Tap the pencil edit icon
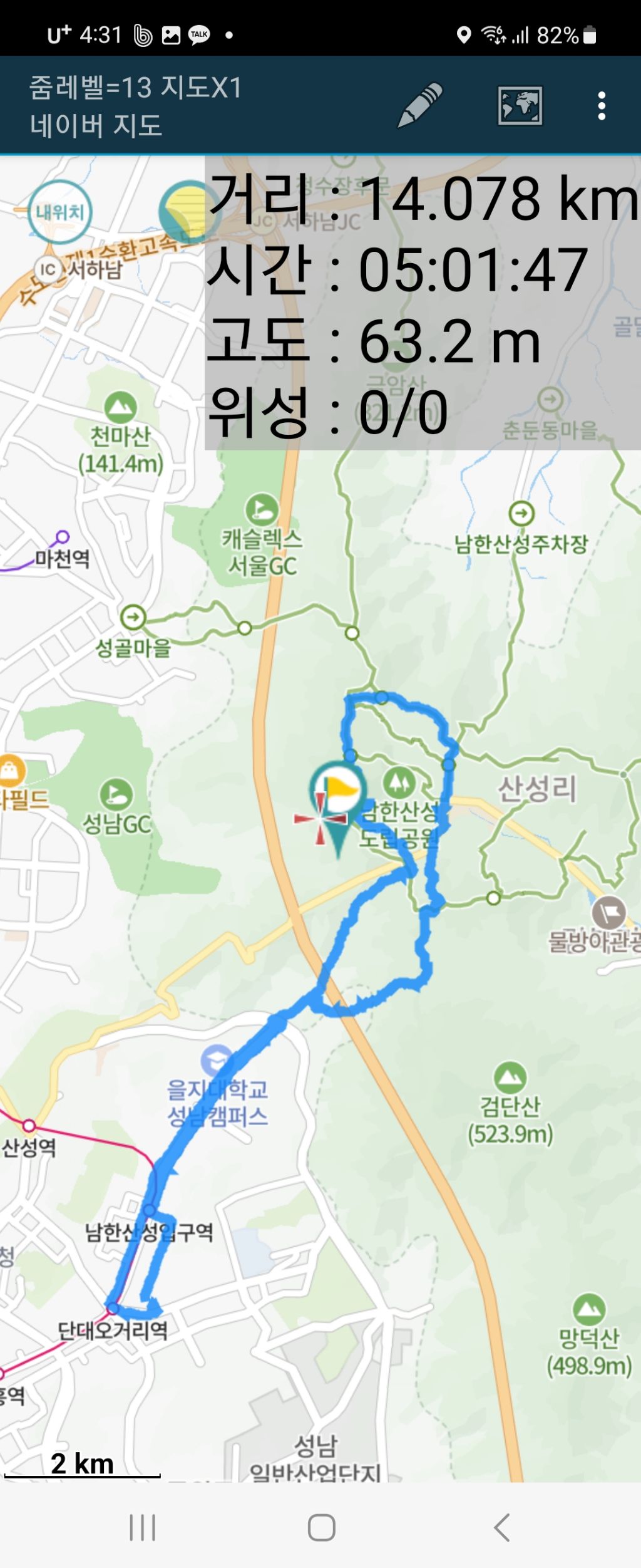The image size is (641, 1568). 420,105
